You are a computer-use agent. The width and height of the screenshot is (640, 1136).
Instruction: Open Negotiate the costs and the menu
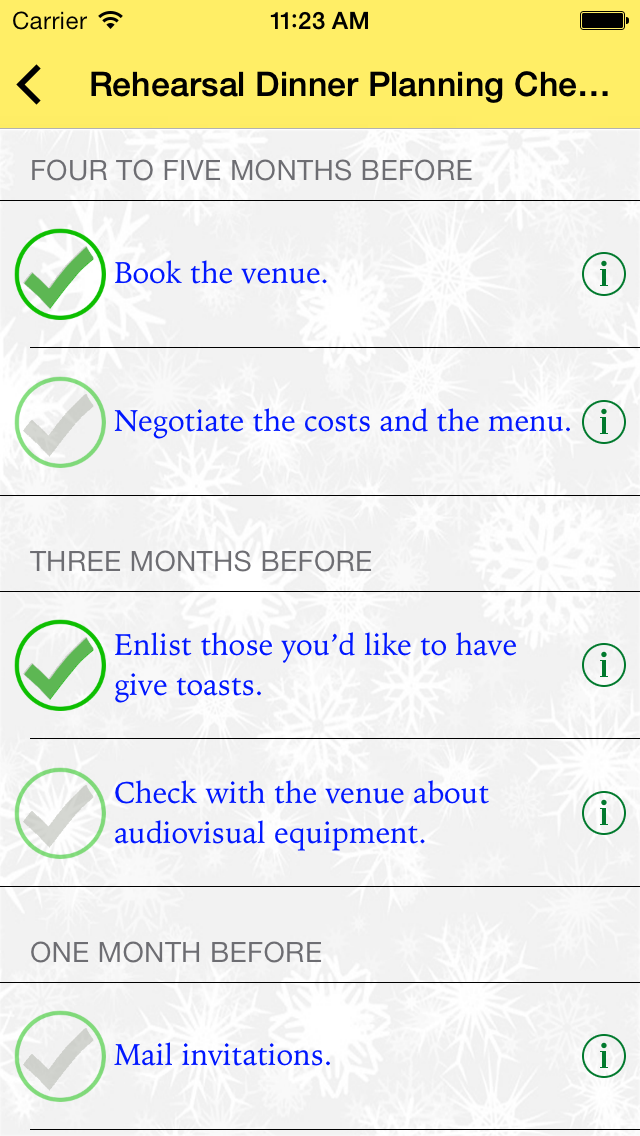tap(342, 422)
